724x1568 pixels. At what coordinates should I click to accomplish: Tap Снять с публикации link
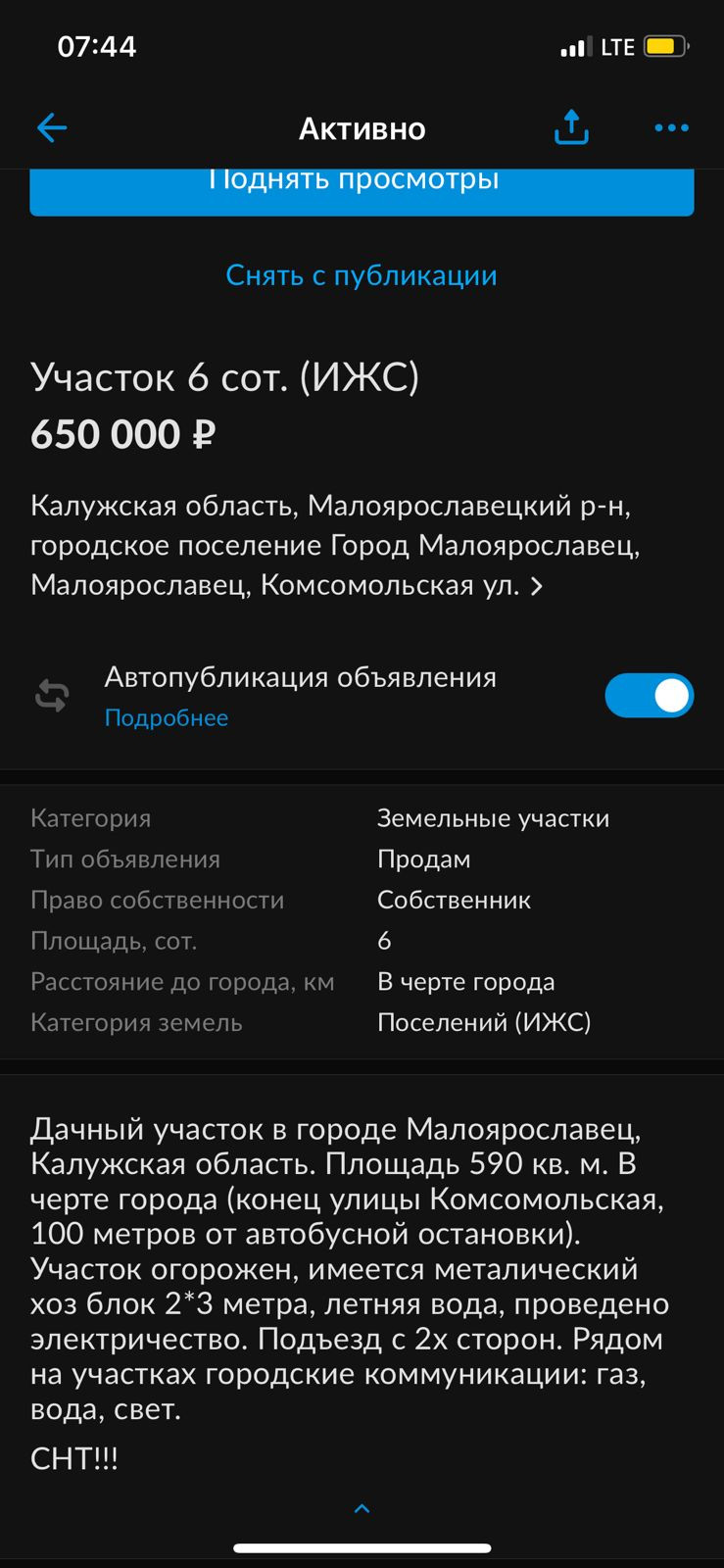362,275
